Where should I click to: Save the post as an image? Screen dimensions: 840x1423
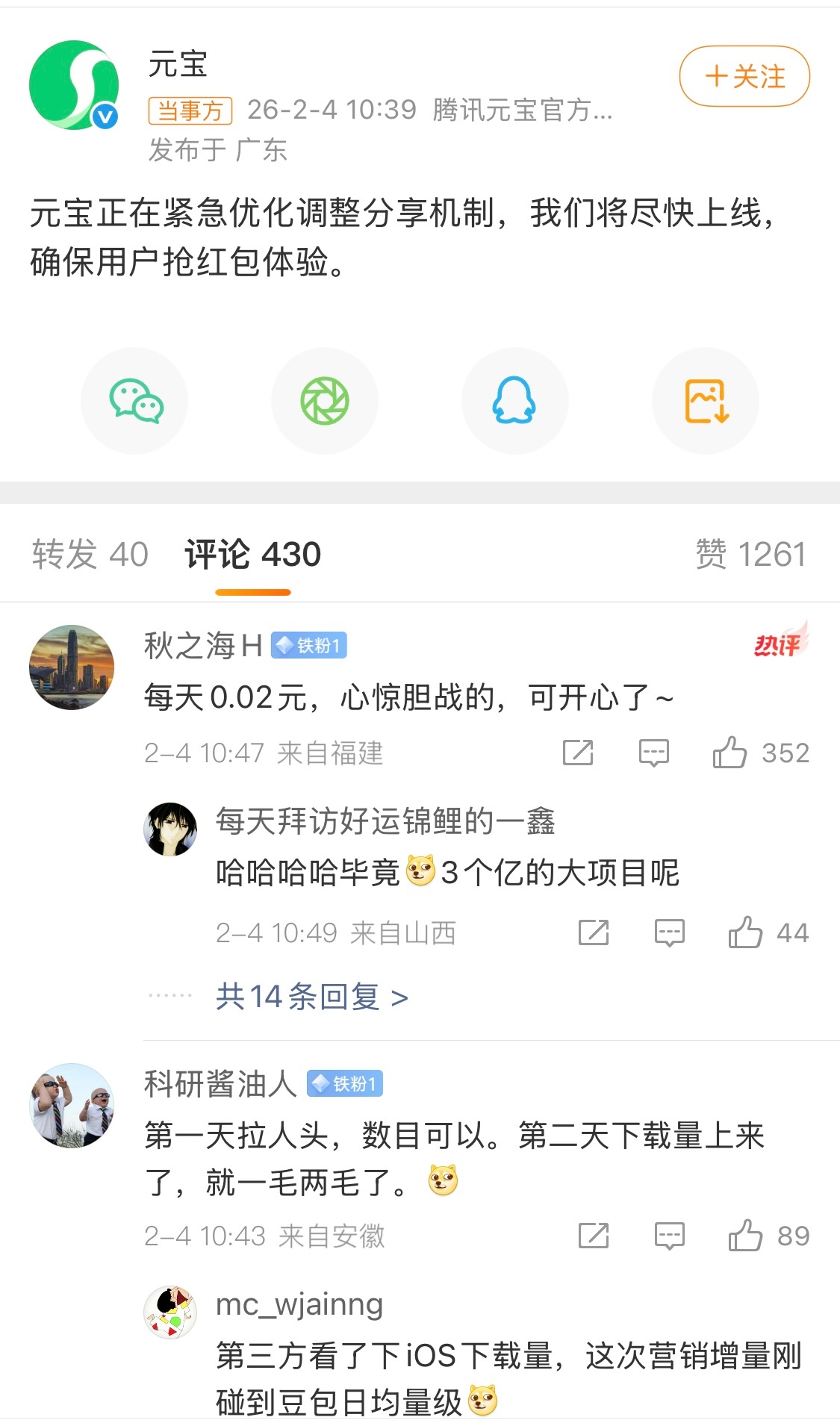[705, 401]
